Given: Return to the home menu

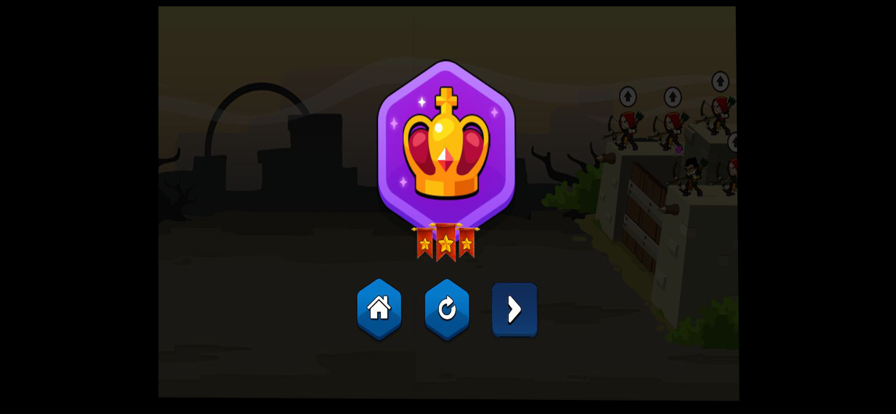Looking at the screenshot, I should pyautogui.click(x=379, y=308).
